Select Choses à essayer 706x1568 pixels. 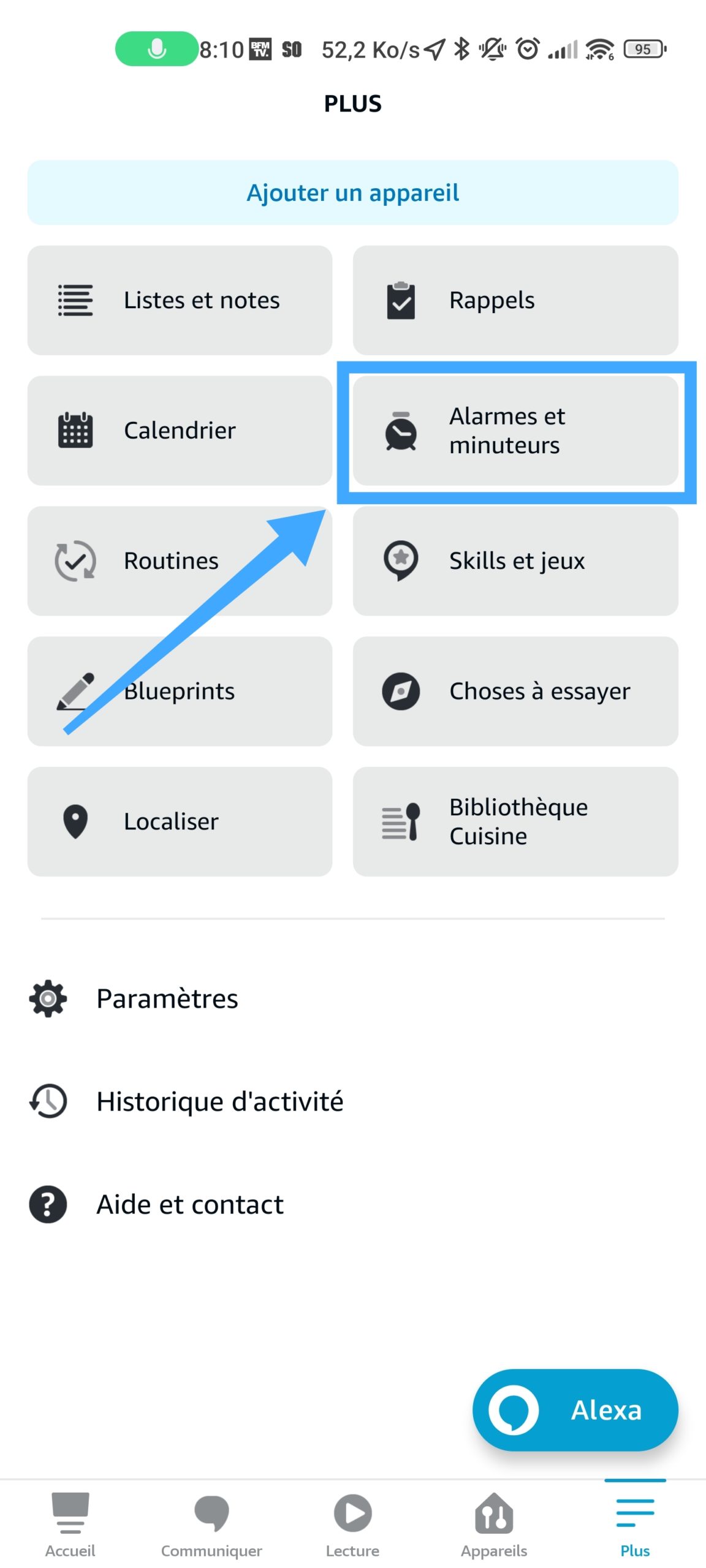(515, 691)
